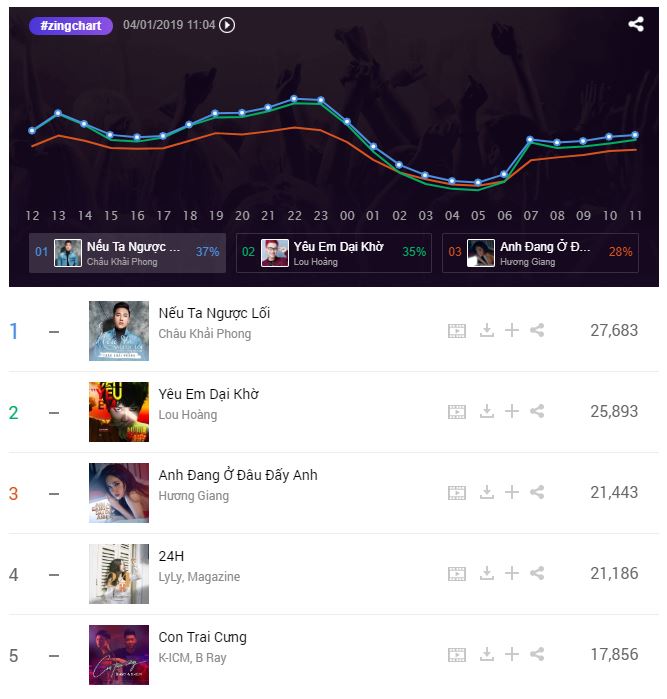Select the 02 Yêu Em Dại Khờ chart card
The width and height of the screenshot is (667, 699).
(x=332, y=253)
